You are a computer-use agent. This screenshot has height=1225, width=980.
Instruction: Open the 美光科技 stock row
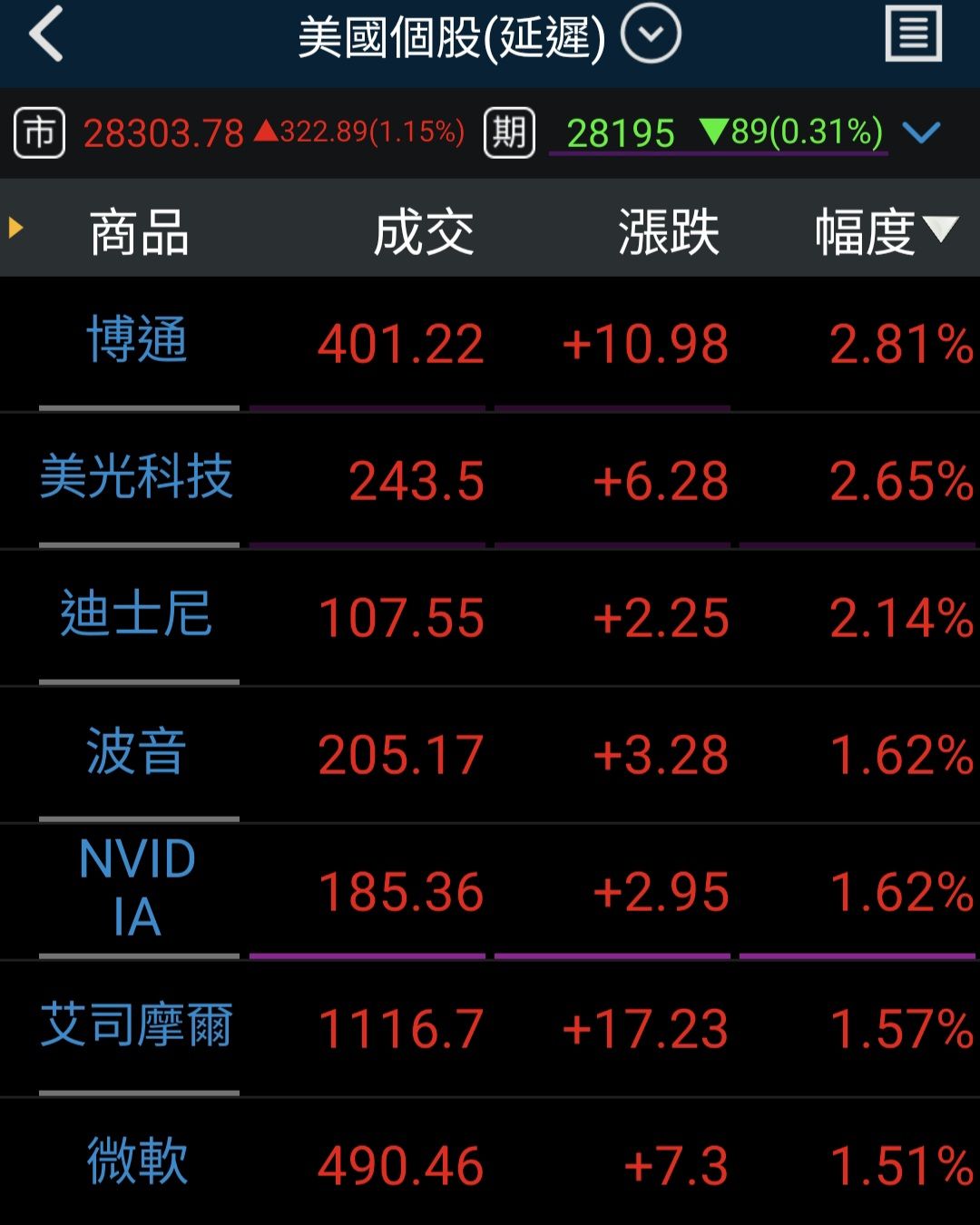tap(490, 481)
